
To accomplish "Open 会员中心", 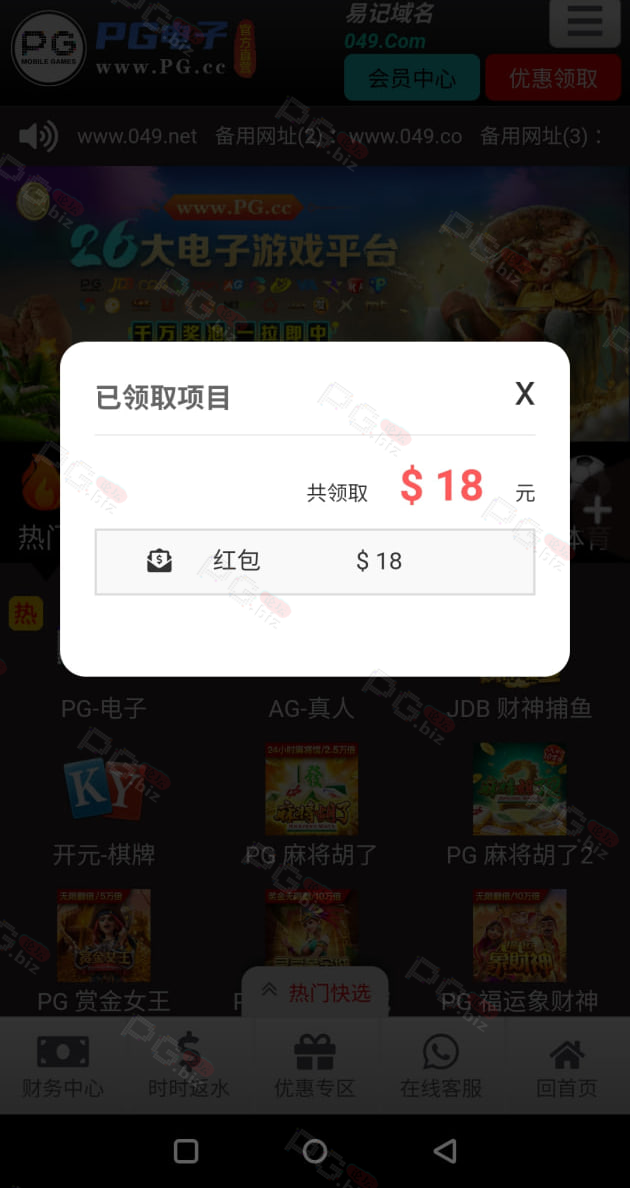I will coord(412,77).
